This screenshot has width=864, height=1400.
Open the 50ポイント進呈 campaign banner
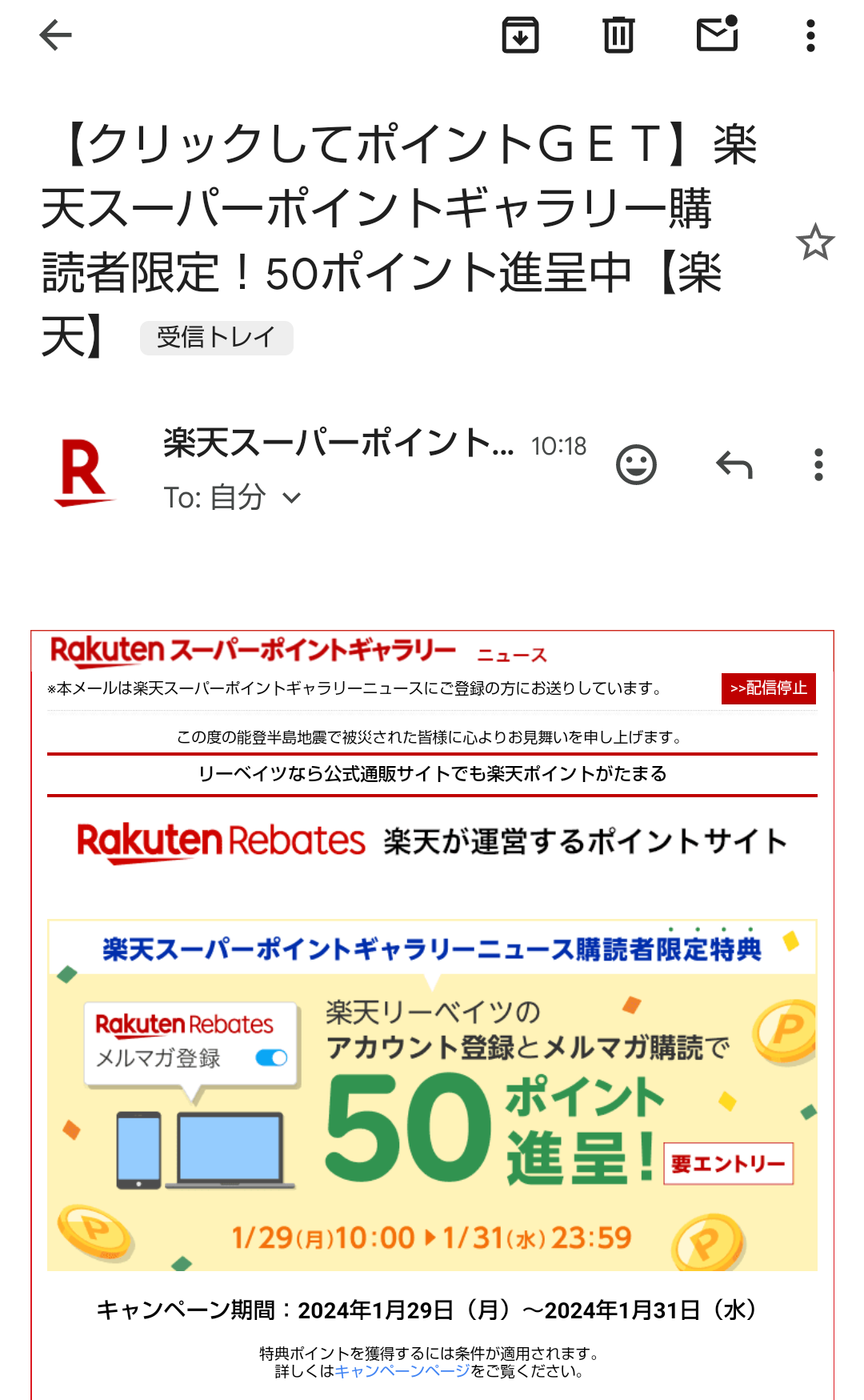(432, 1095)
